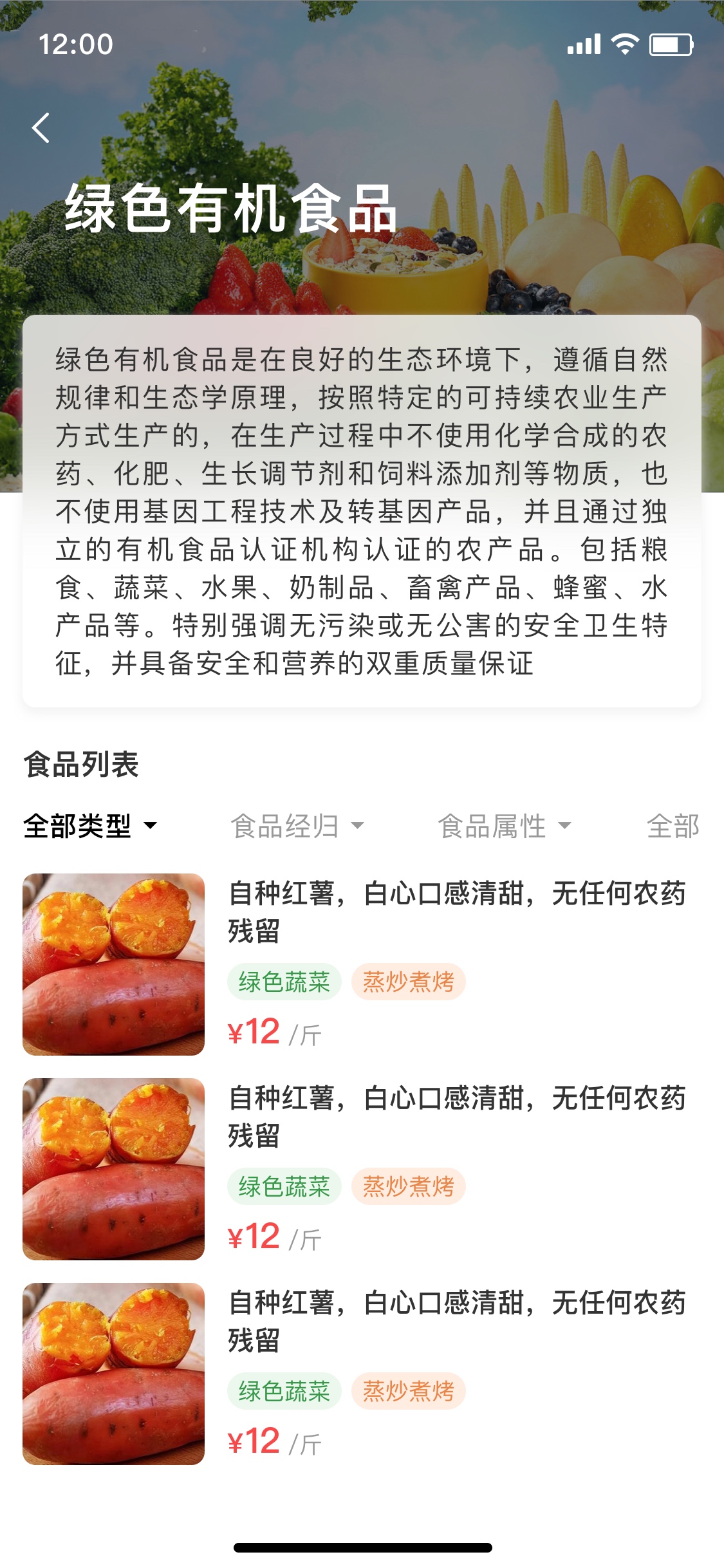Go back using the top arrow
This screenshot has width=724, height=1568.
coord(41,127)
